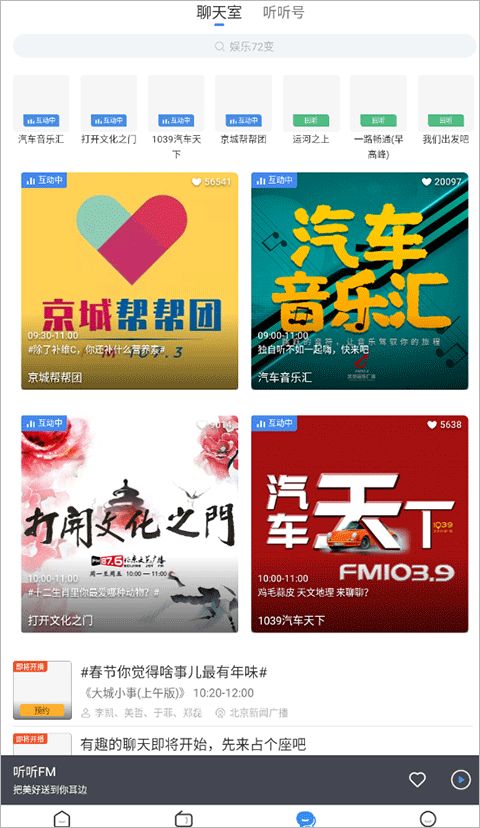Image resolution: width=480 pixels, height=828 pixels.
Task: Tap the 预约 button for 大城小事
Action: point(42,710)
